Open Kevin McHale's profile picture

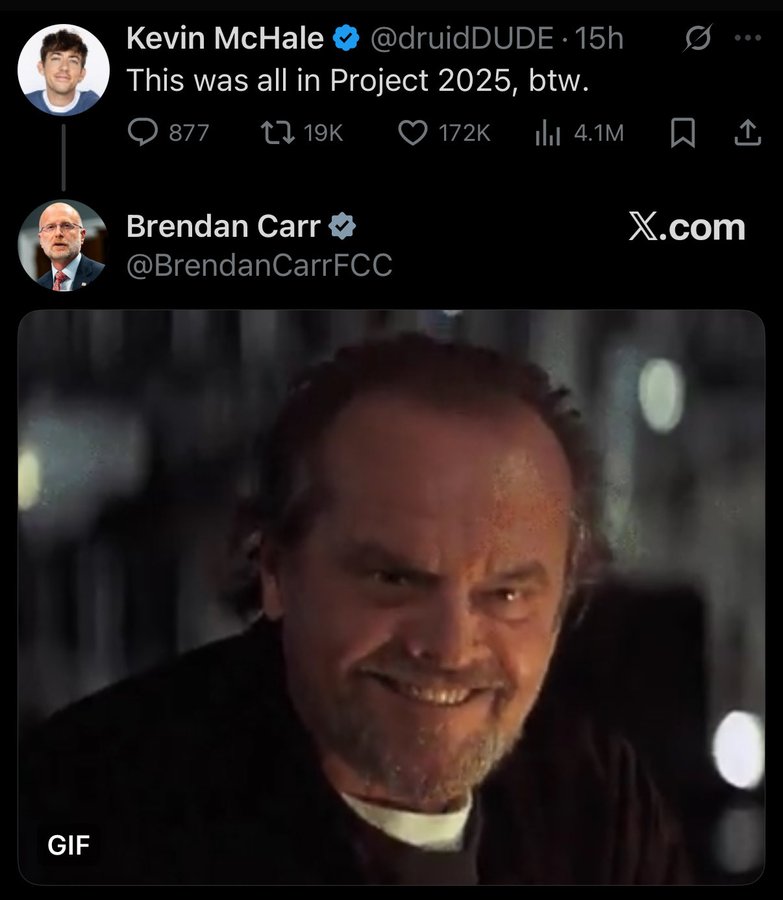tap(63, 70)
